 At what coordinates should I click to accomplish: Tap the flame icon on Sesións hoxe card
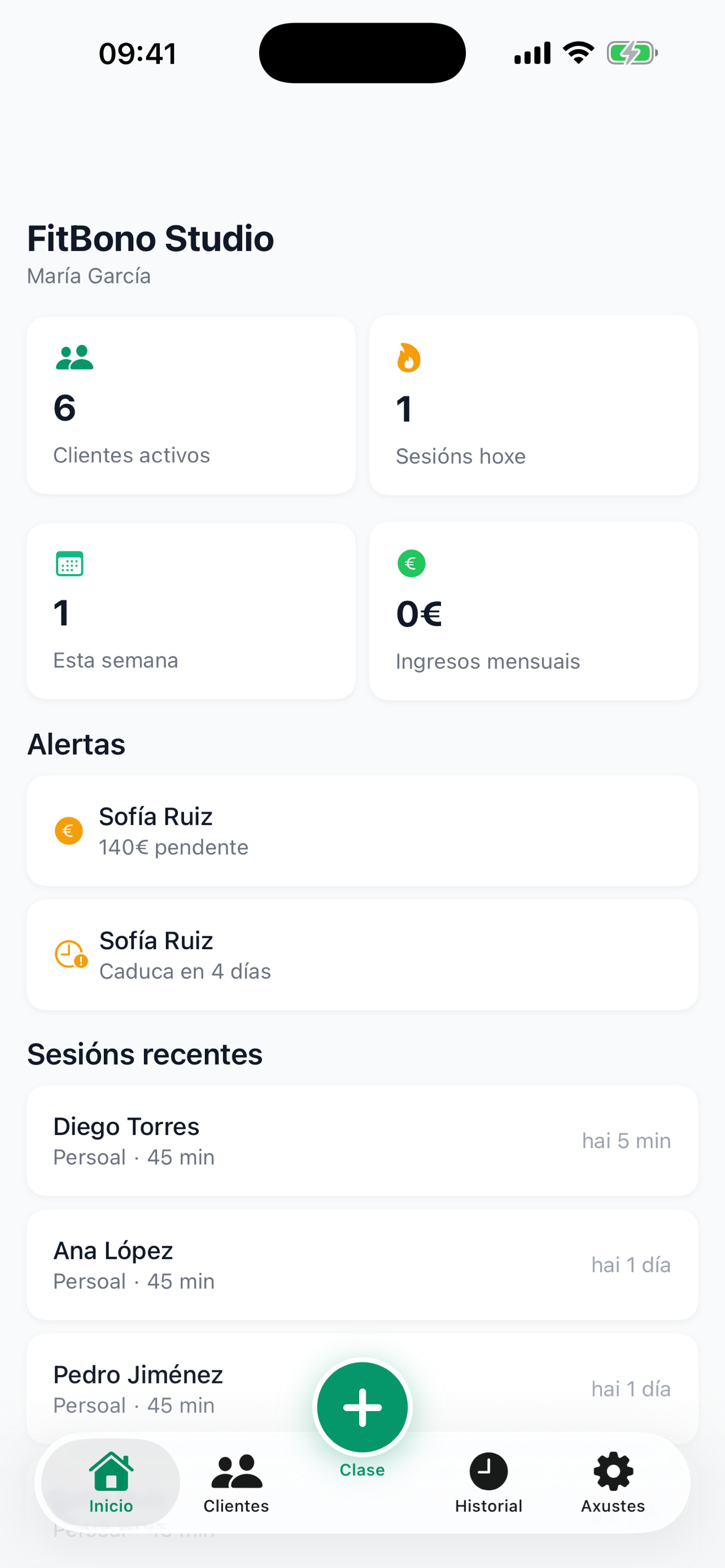(409, 358)
